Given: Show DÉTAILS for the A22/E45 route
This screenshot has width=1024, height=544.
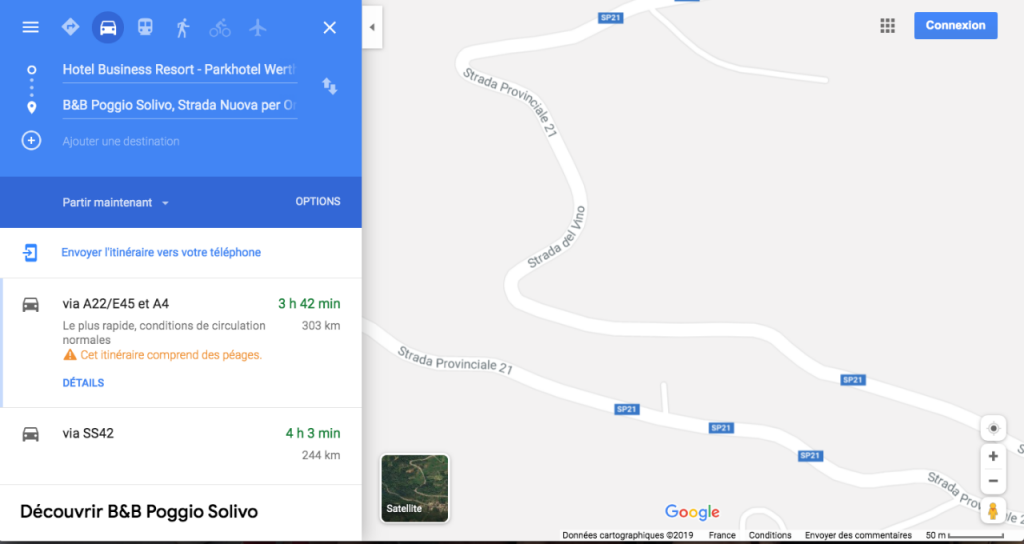Looking at the screenshot, I should 83,383.
